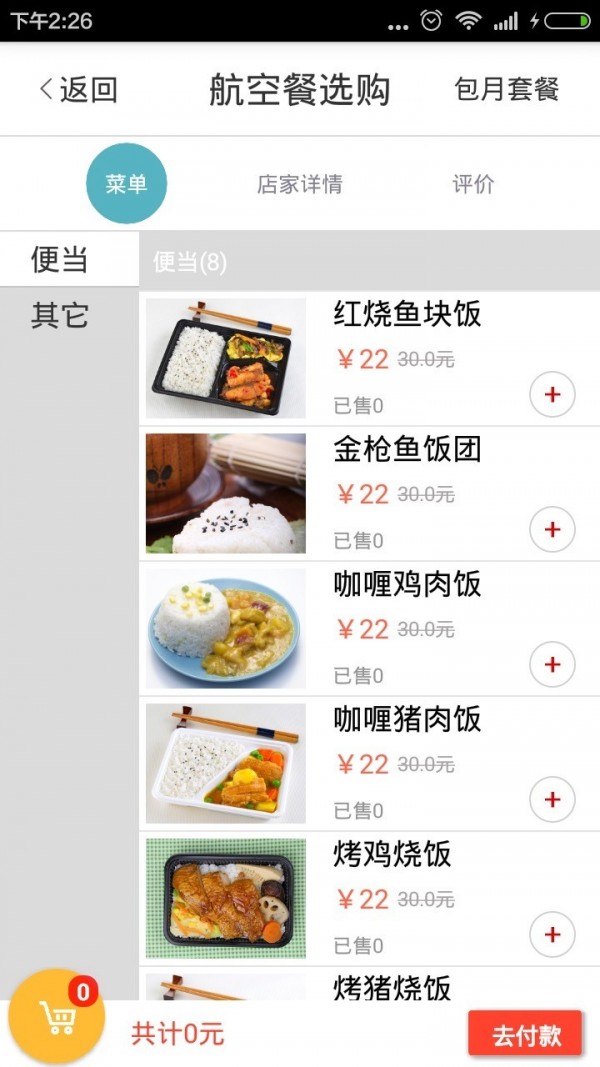Viewport: 600px width, 1067px height.
Task: Choose the 其它 category
Action: coord(60,316)
